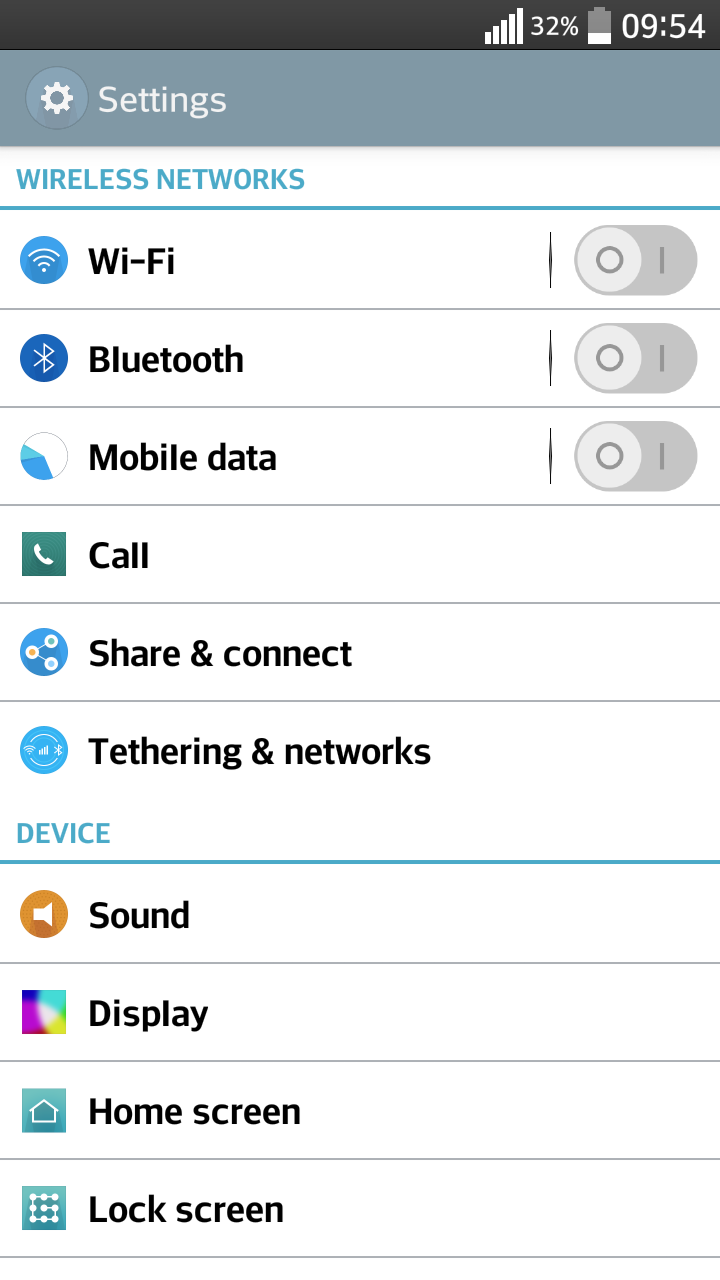
Task: Turn on the Bluetooth switch
Action: click(635, 359)
